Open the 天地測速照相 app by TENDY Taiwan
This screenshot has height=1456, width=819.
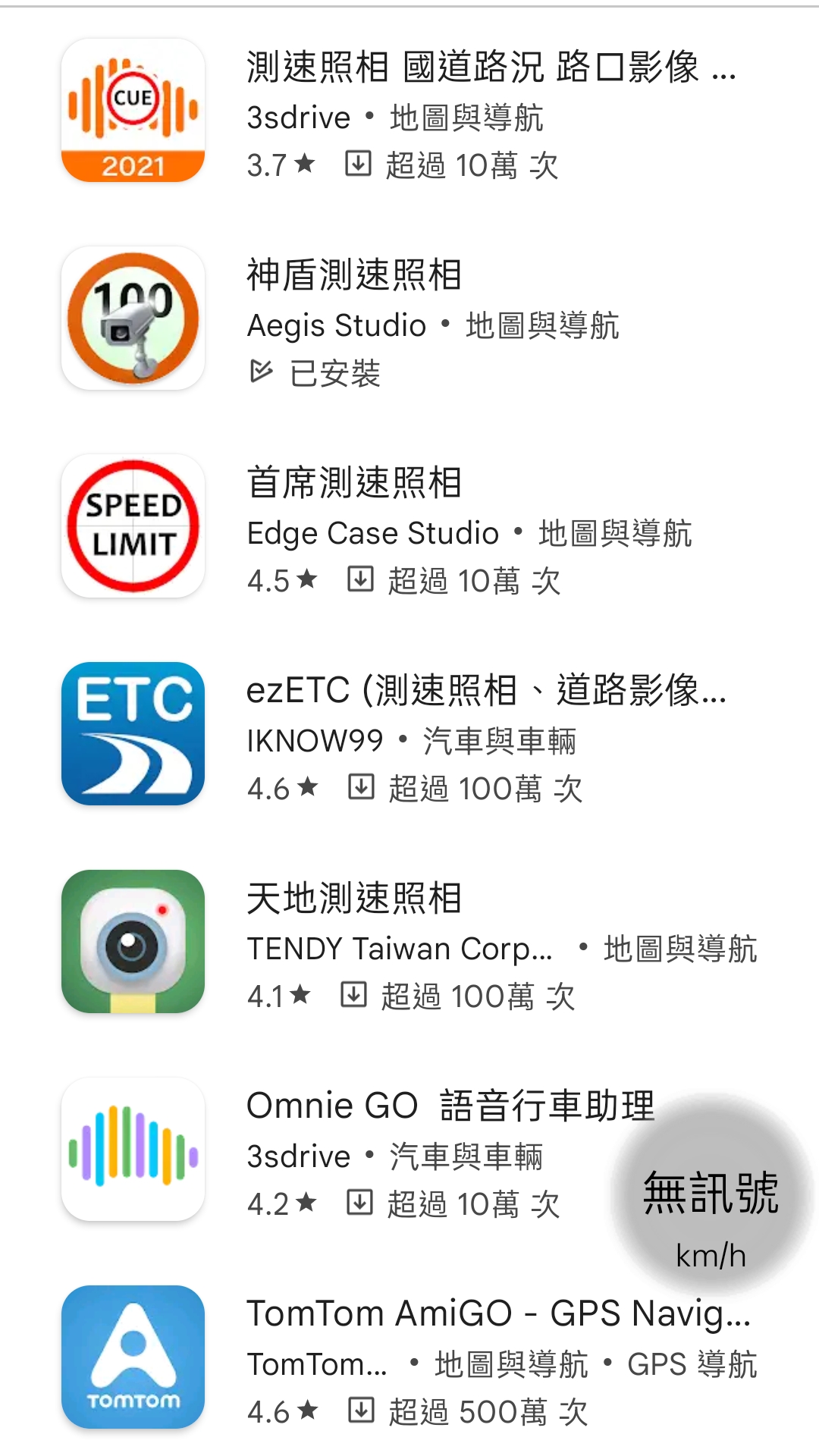353,899
